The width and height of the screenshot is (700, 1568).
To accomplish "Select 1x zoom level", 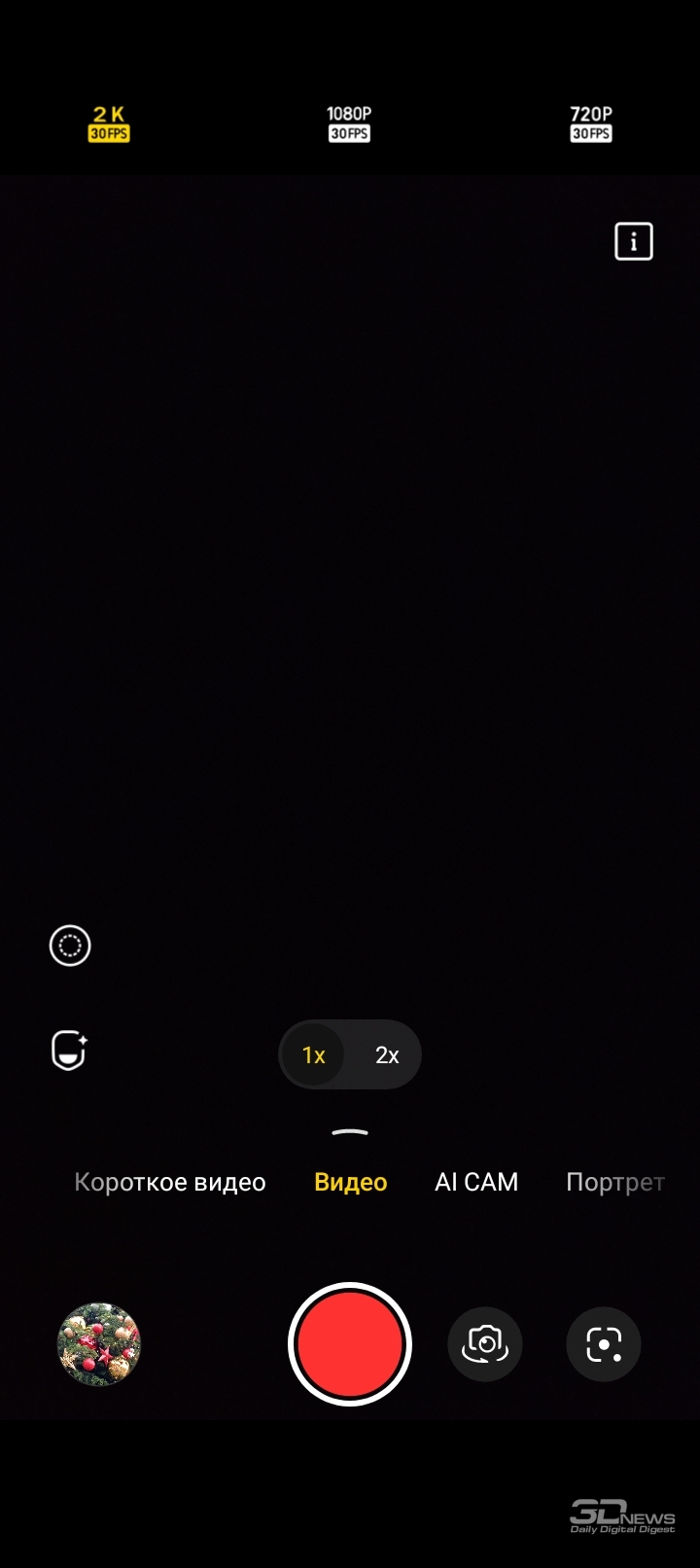I will [x=313, y=1055].
